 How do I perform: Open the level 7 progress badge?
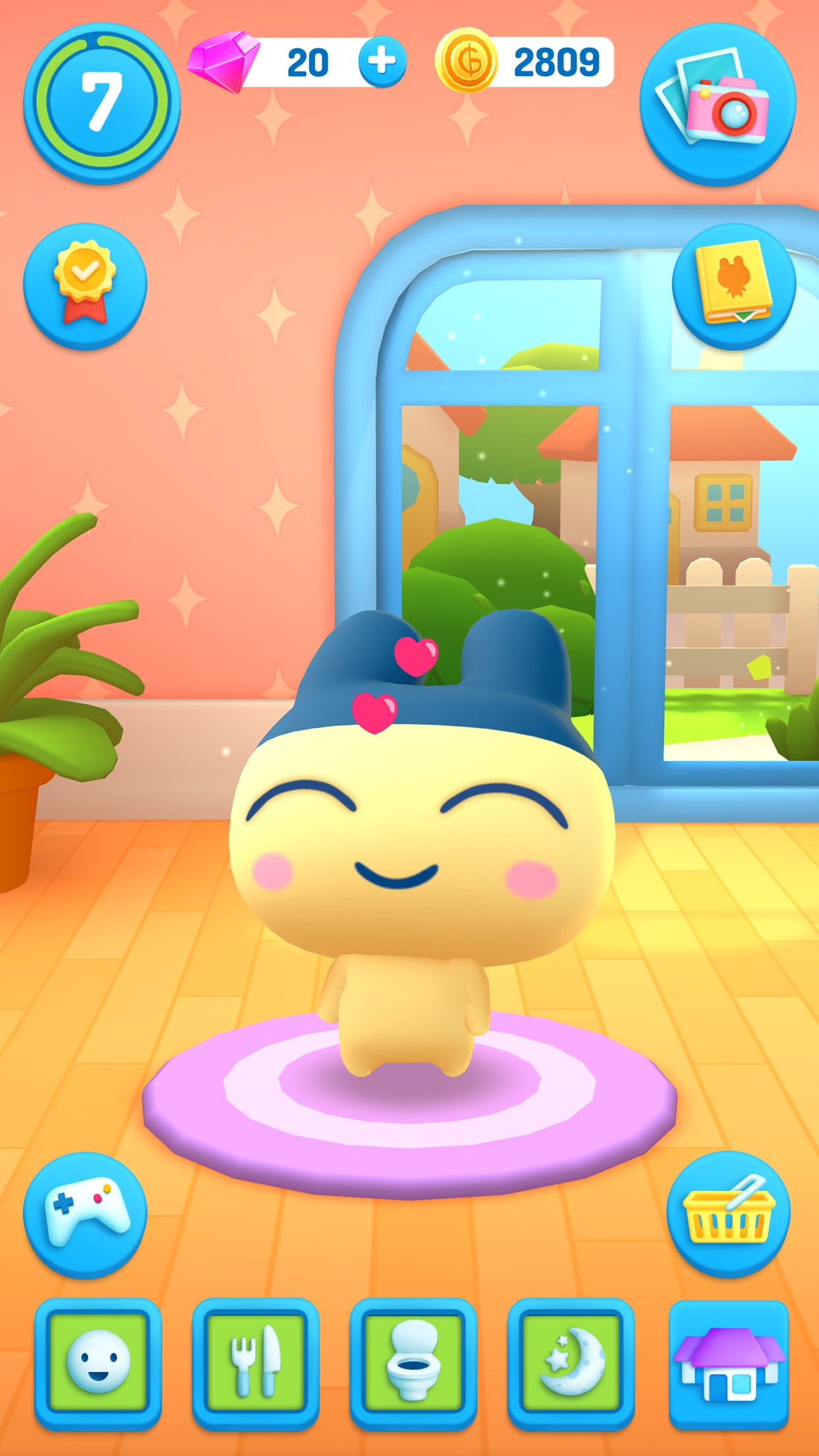pyautogui.click(x=102, y=104)
